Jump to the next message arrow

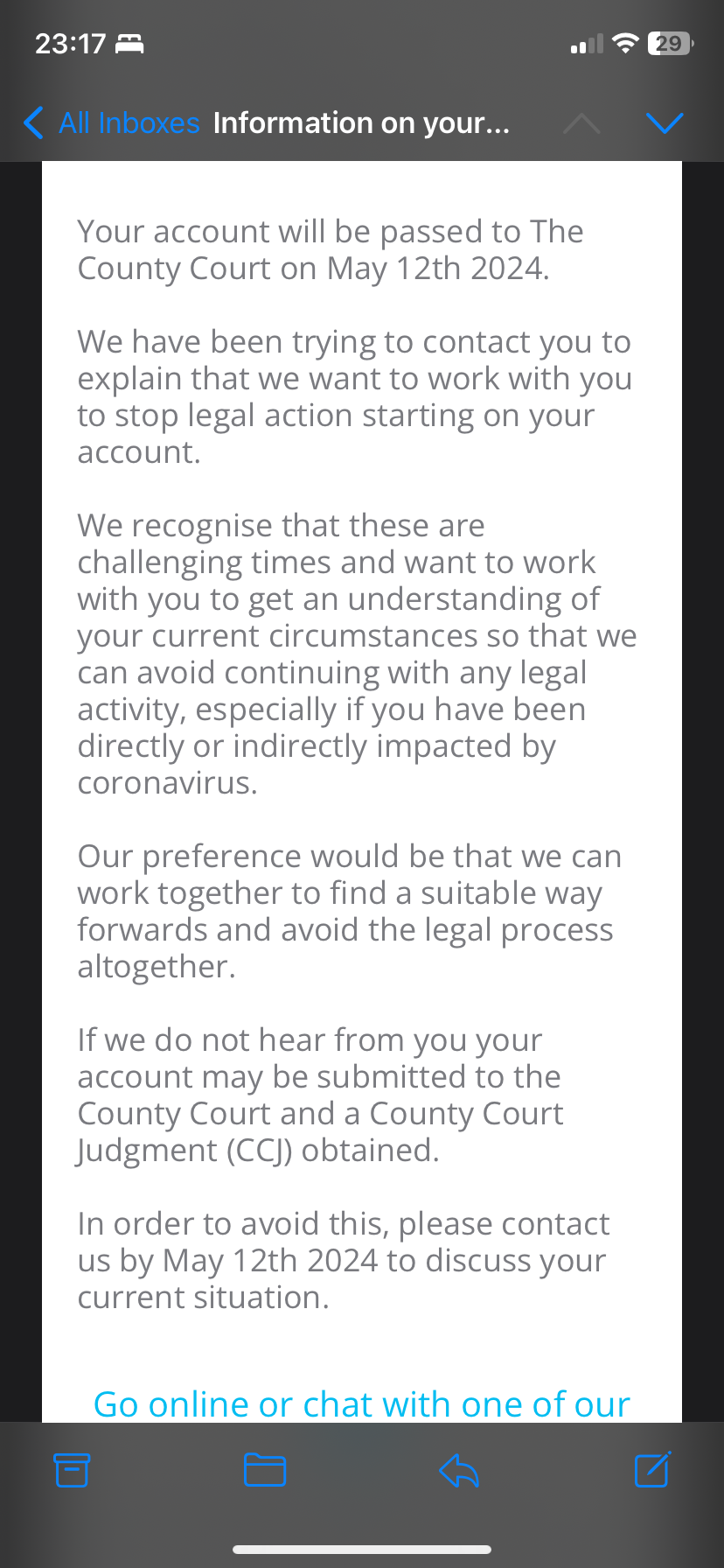665,123
